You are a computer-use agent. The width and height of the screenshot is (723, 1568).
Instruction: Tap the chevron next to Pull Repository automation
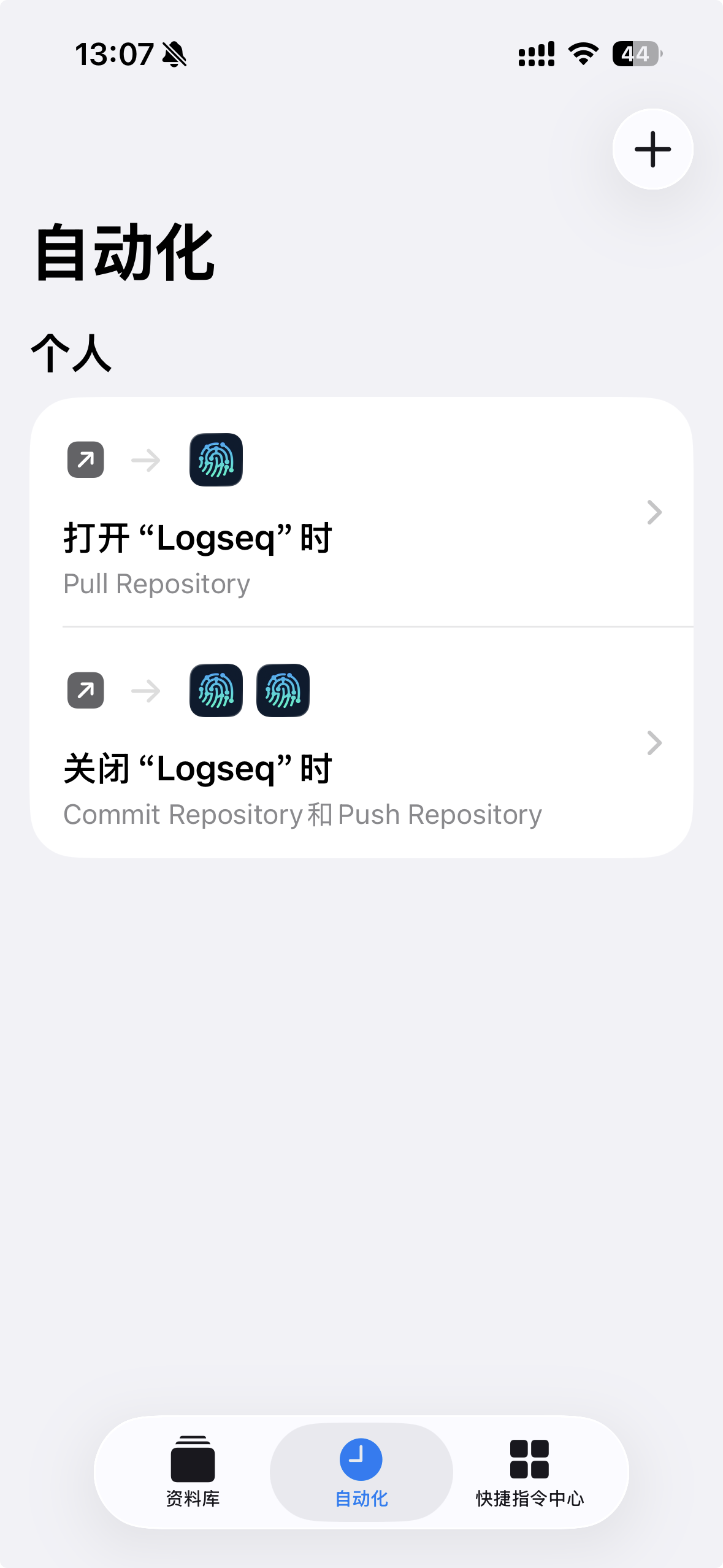pos(655,512)
